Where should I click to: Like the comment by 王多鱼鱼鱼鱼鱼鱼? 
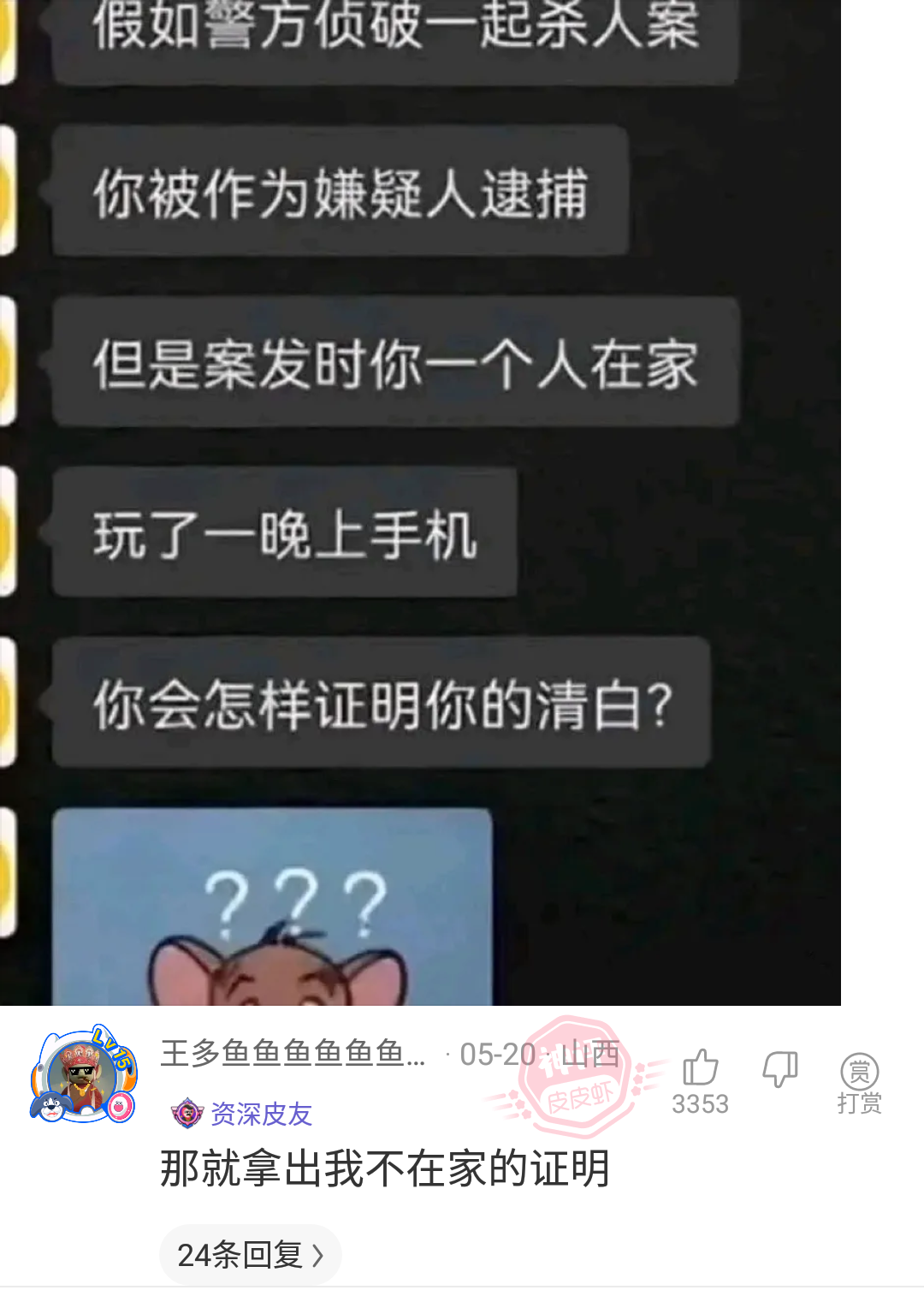[700, 1069]
